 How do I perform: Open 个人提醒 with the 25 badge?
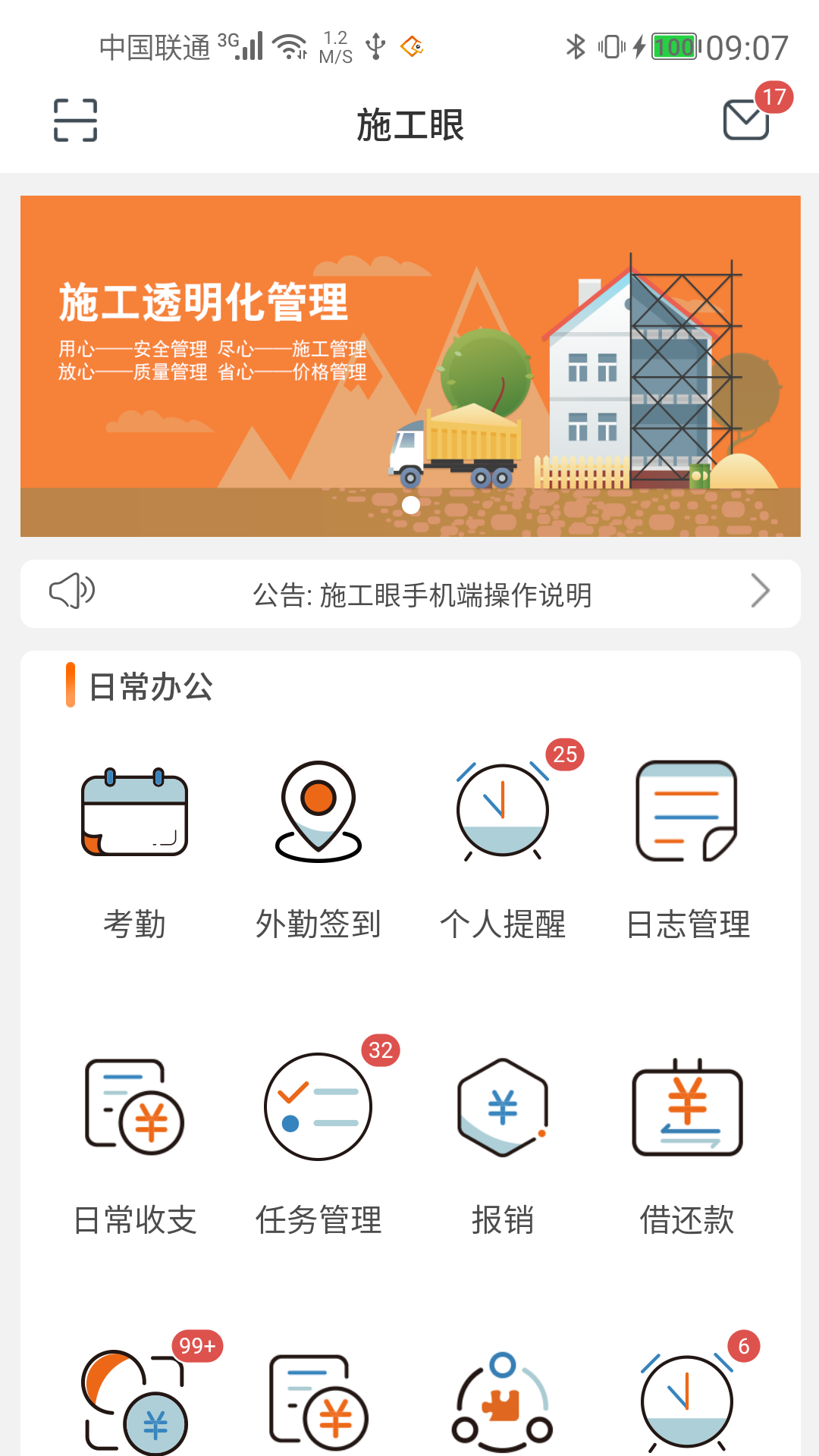coord(503,814)
